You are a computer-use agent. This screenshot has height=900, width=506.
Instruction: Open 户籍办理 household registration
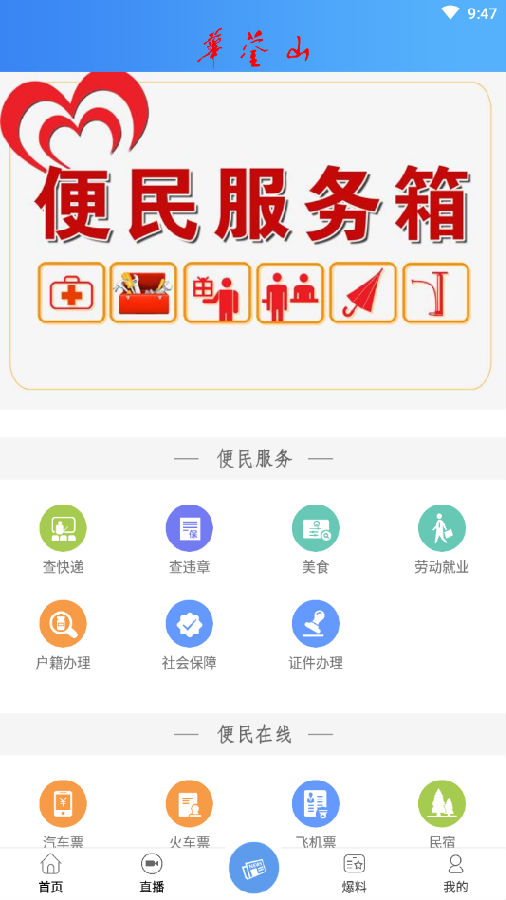click(x=63, y=635)
